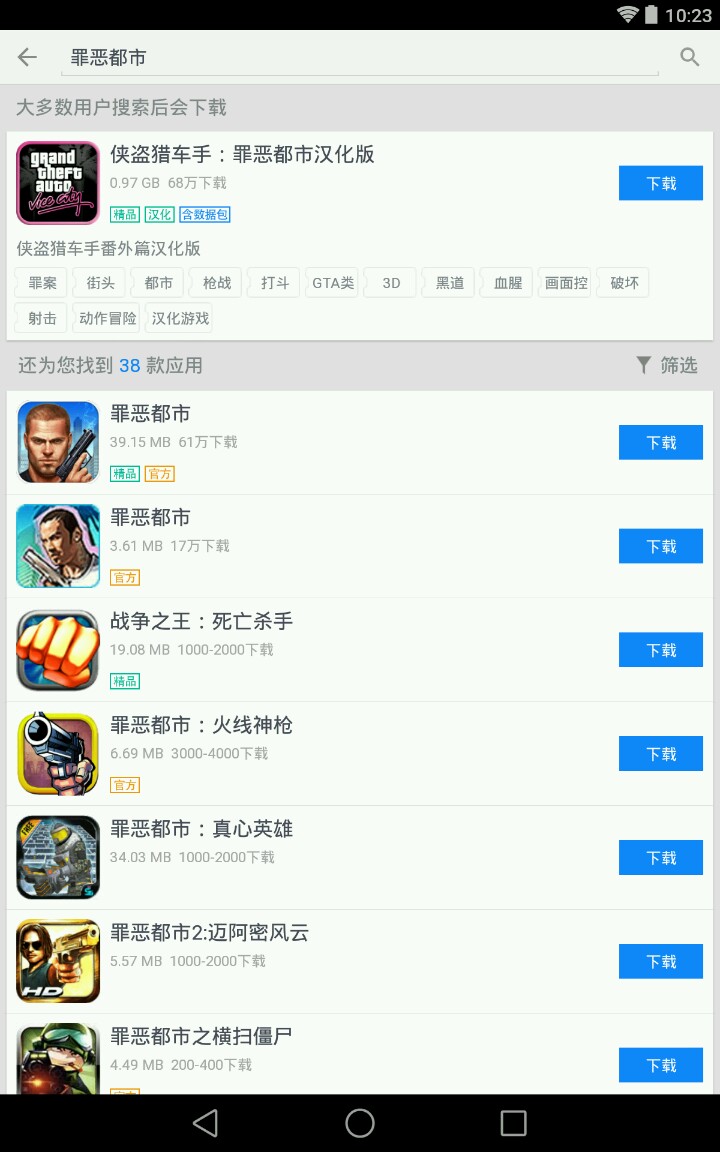The height and width of the screenshot is (1152, 720).
Task: Pick the 汉化游戏 tag chip
Action: click(181, 319)
